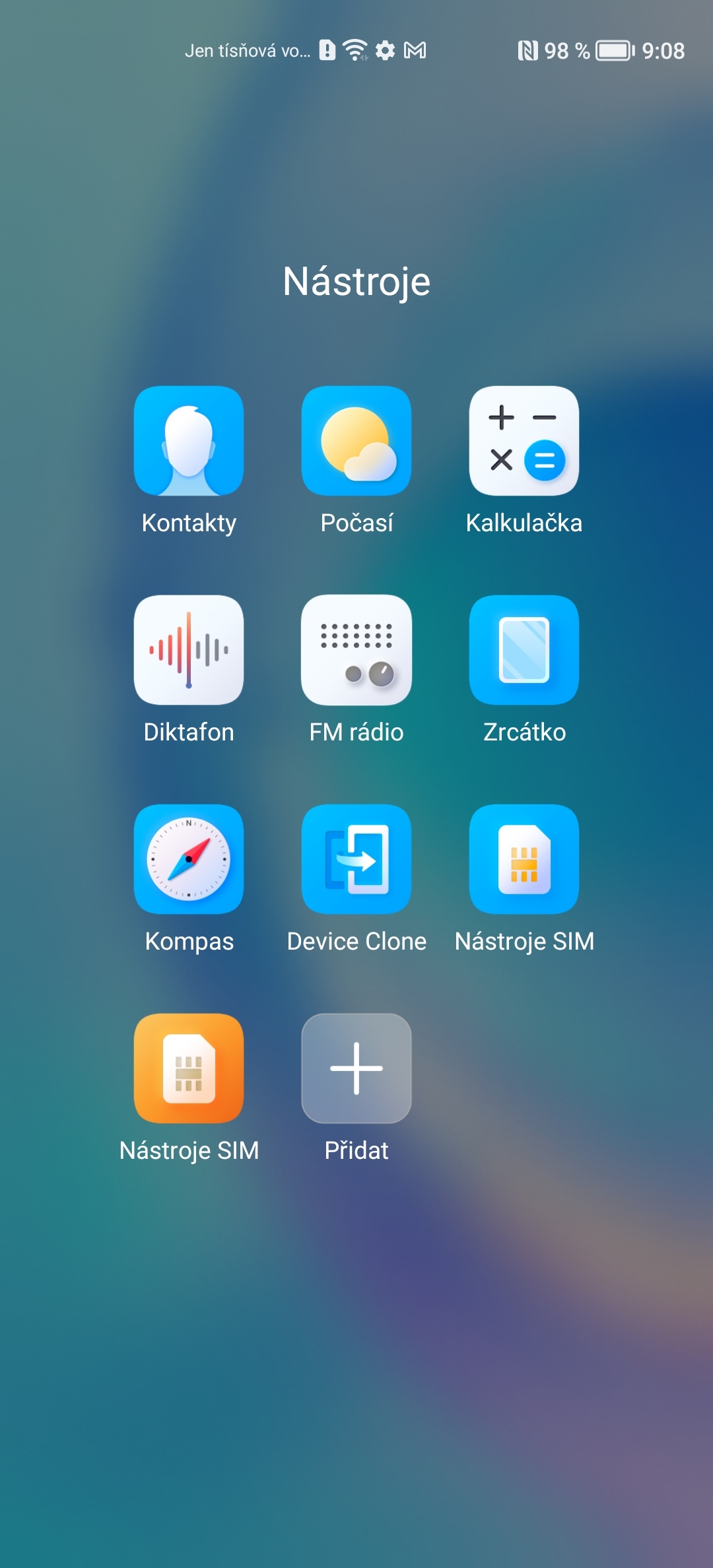Launch the Zrcátko mirror app
This screenshot has height=1568, width=713.
(524, 650)
